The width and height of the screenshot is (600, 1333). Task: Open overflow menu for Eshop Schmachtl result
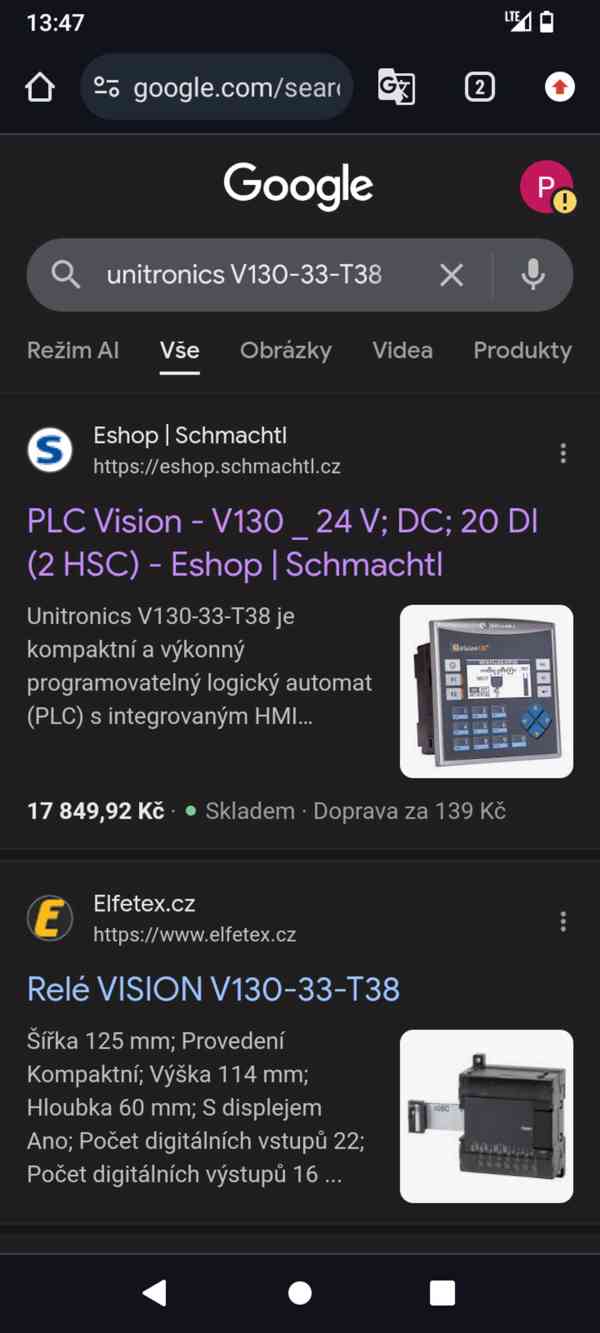(563, 453)
